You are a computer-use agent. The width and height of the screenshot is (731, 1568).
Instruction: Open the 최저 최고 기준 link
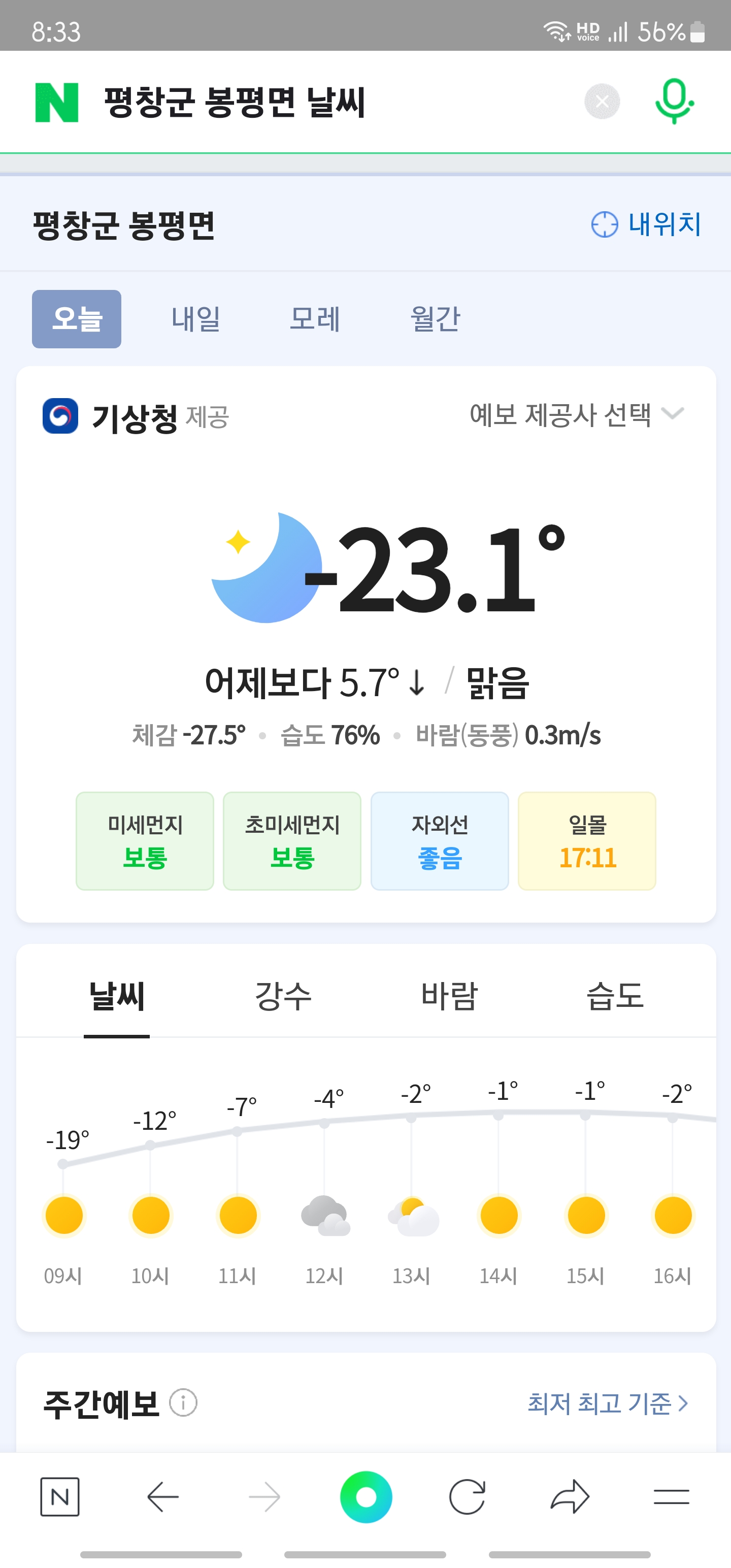pyautogui.click(x=607, y=1403)
